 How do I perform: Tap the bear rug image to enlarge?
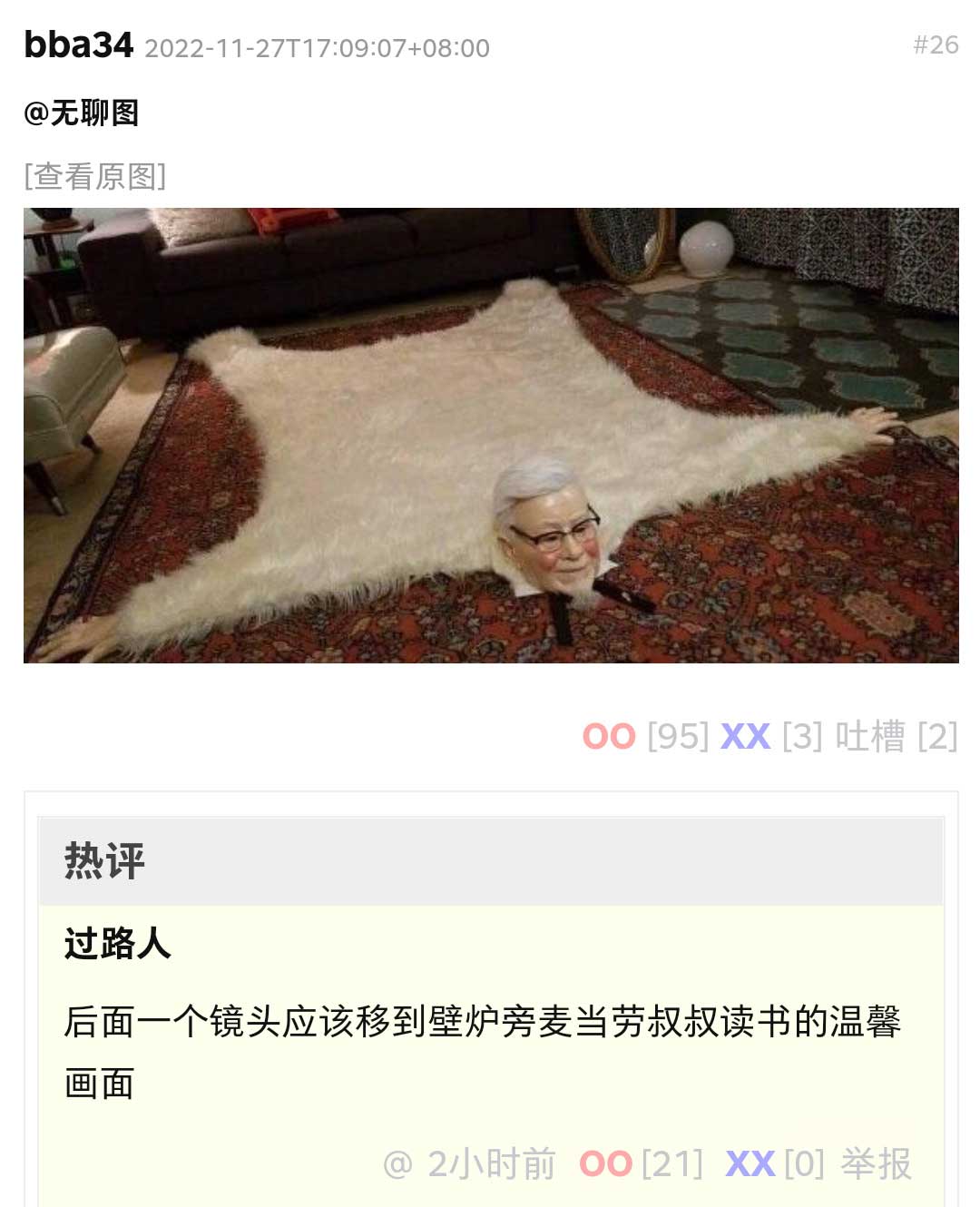(490, 436)
